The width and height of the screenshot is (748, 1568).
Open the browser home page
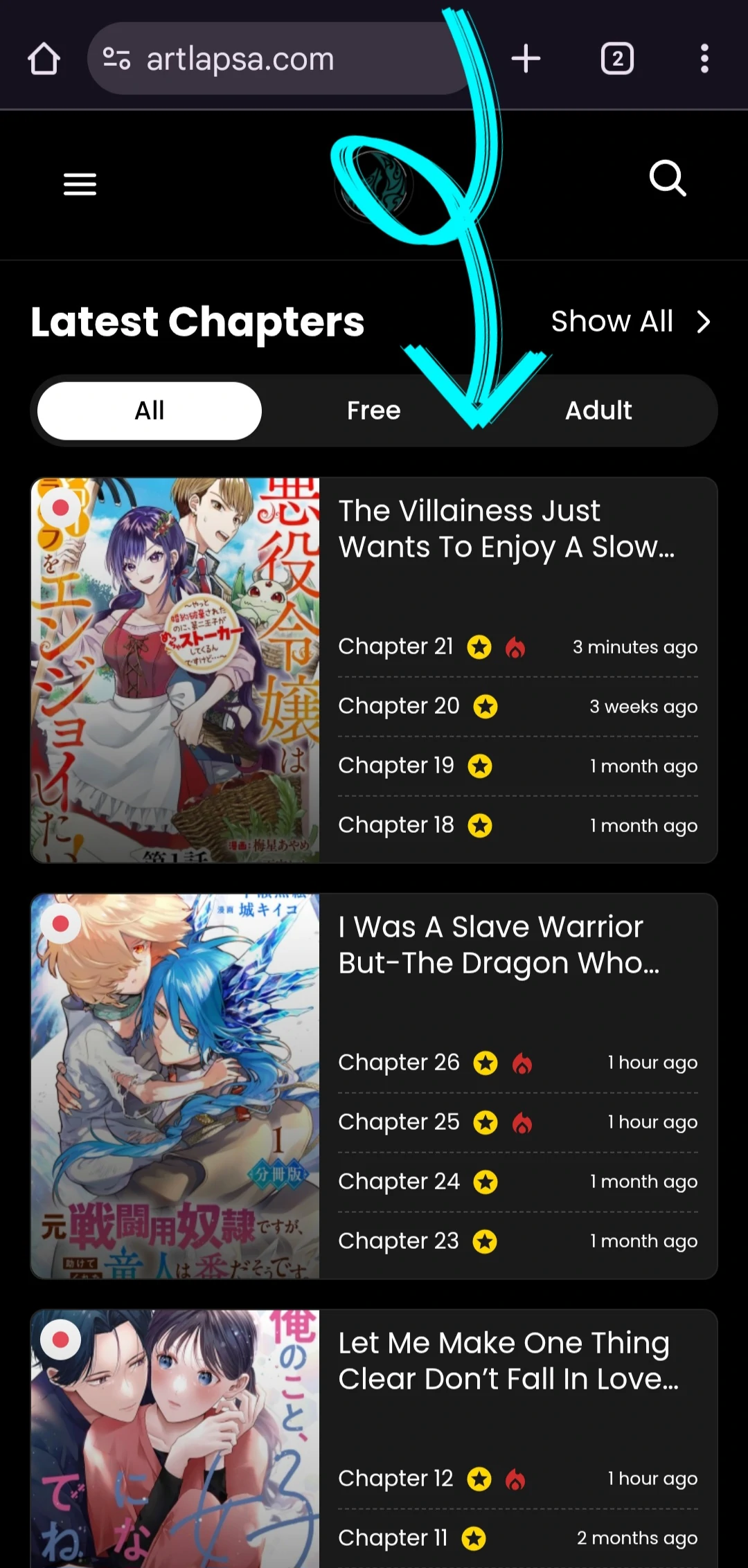44,59
